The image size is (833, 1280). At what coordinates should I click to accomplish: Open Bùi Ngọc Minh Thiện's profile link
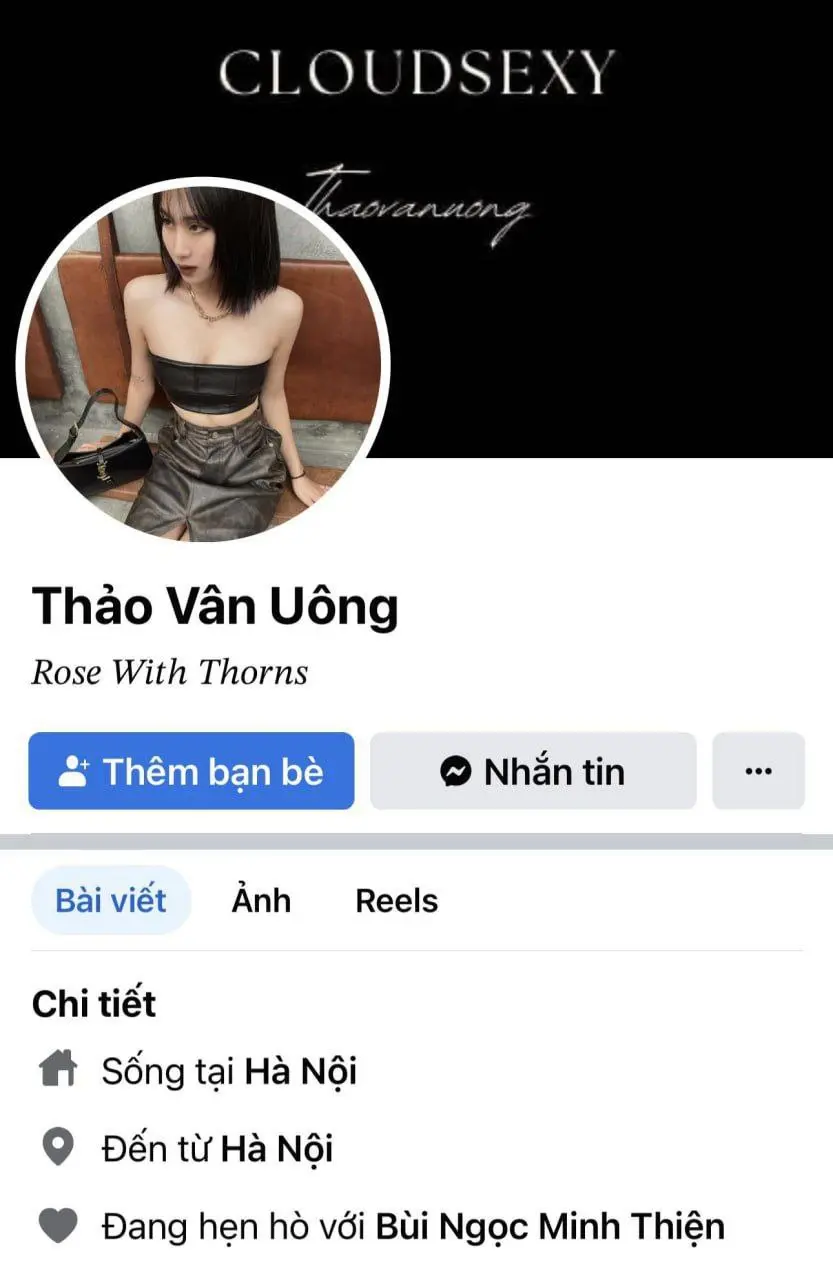click(x=549, y=1225)
